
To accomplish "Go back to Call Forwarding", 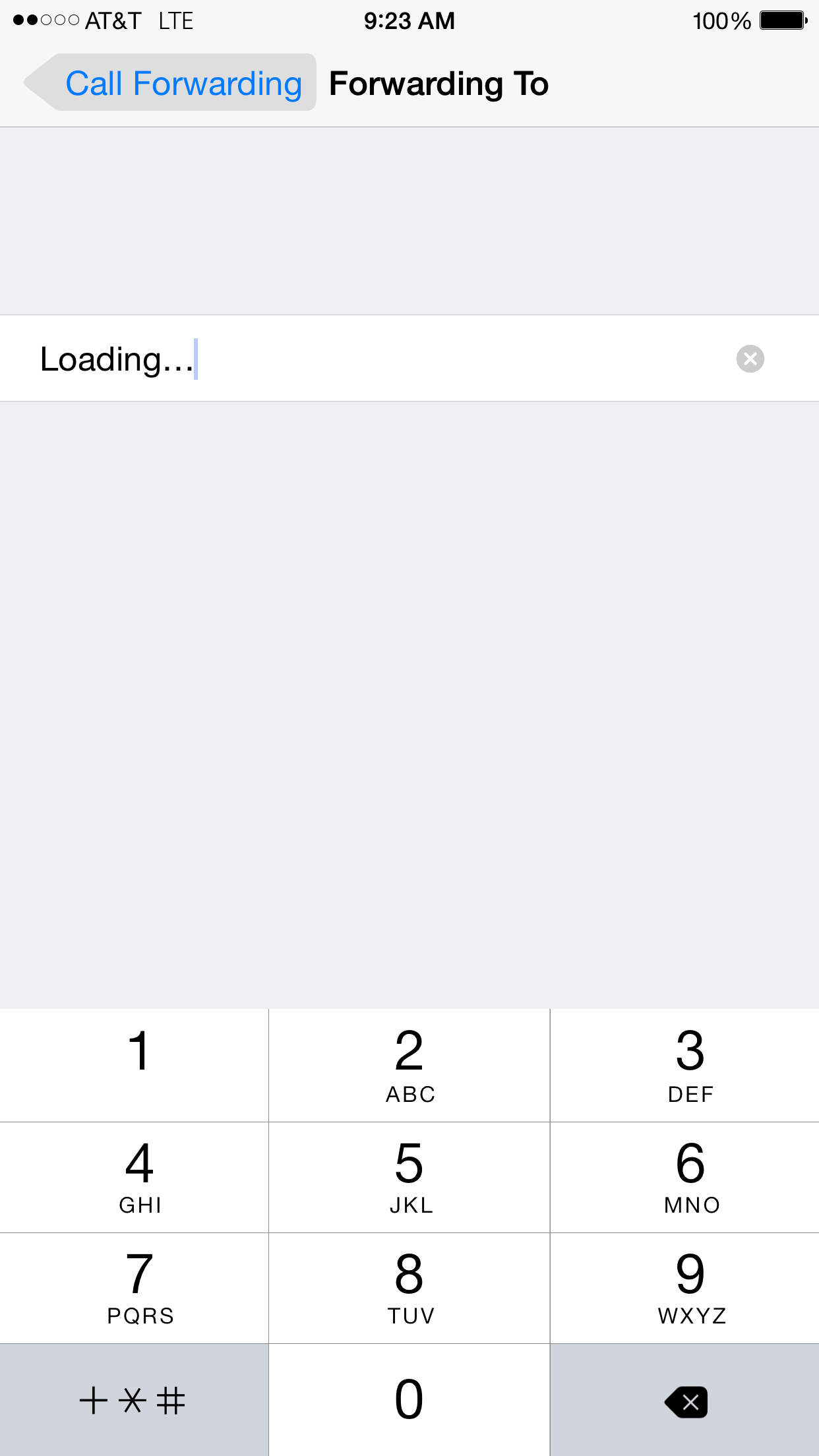I will (170, 83).
